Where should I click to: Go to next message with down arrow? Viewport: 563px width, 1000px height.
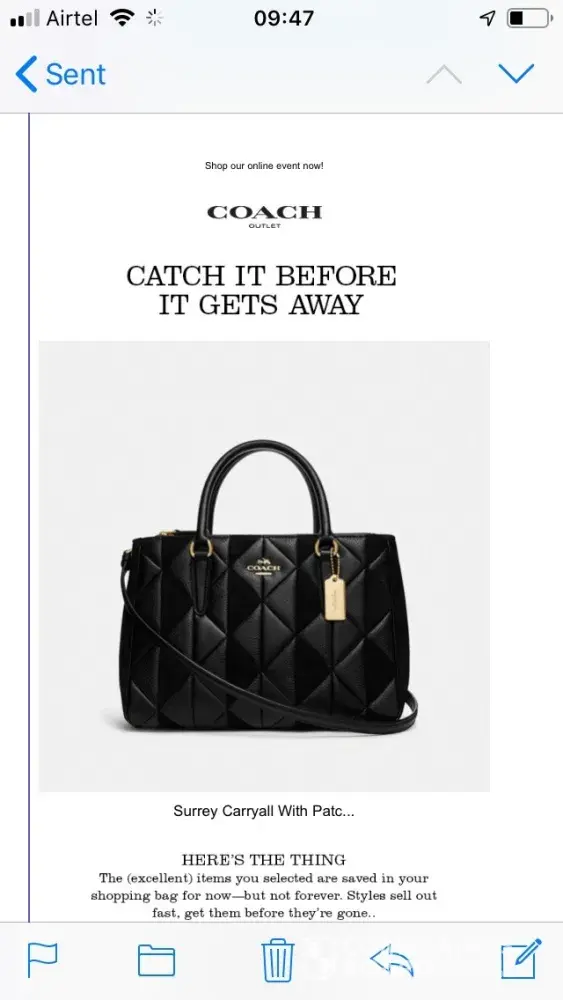click(516, 73)
